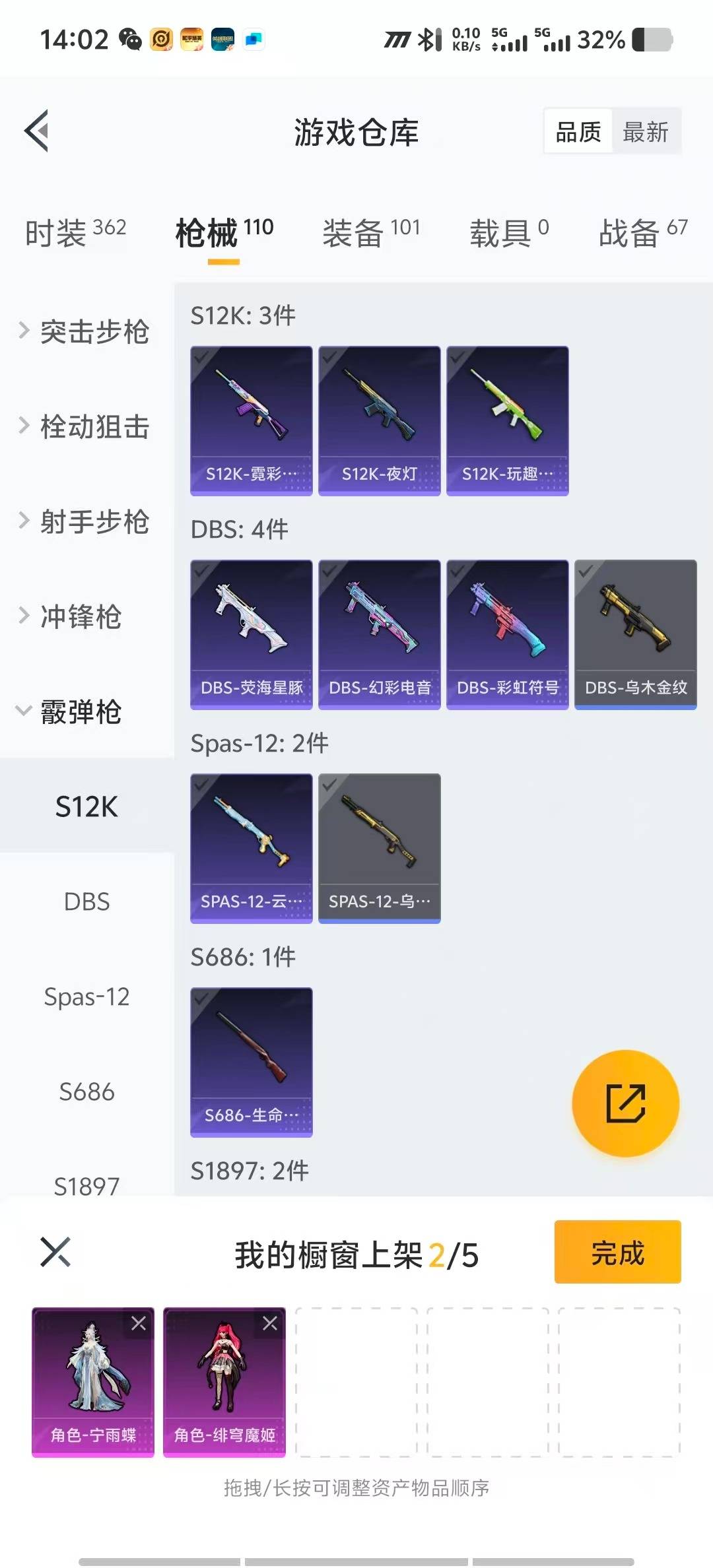The height and width of the screenshot is (1568, 713).
Task: Tap the yellow share floating button
Action: 625,1103
